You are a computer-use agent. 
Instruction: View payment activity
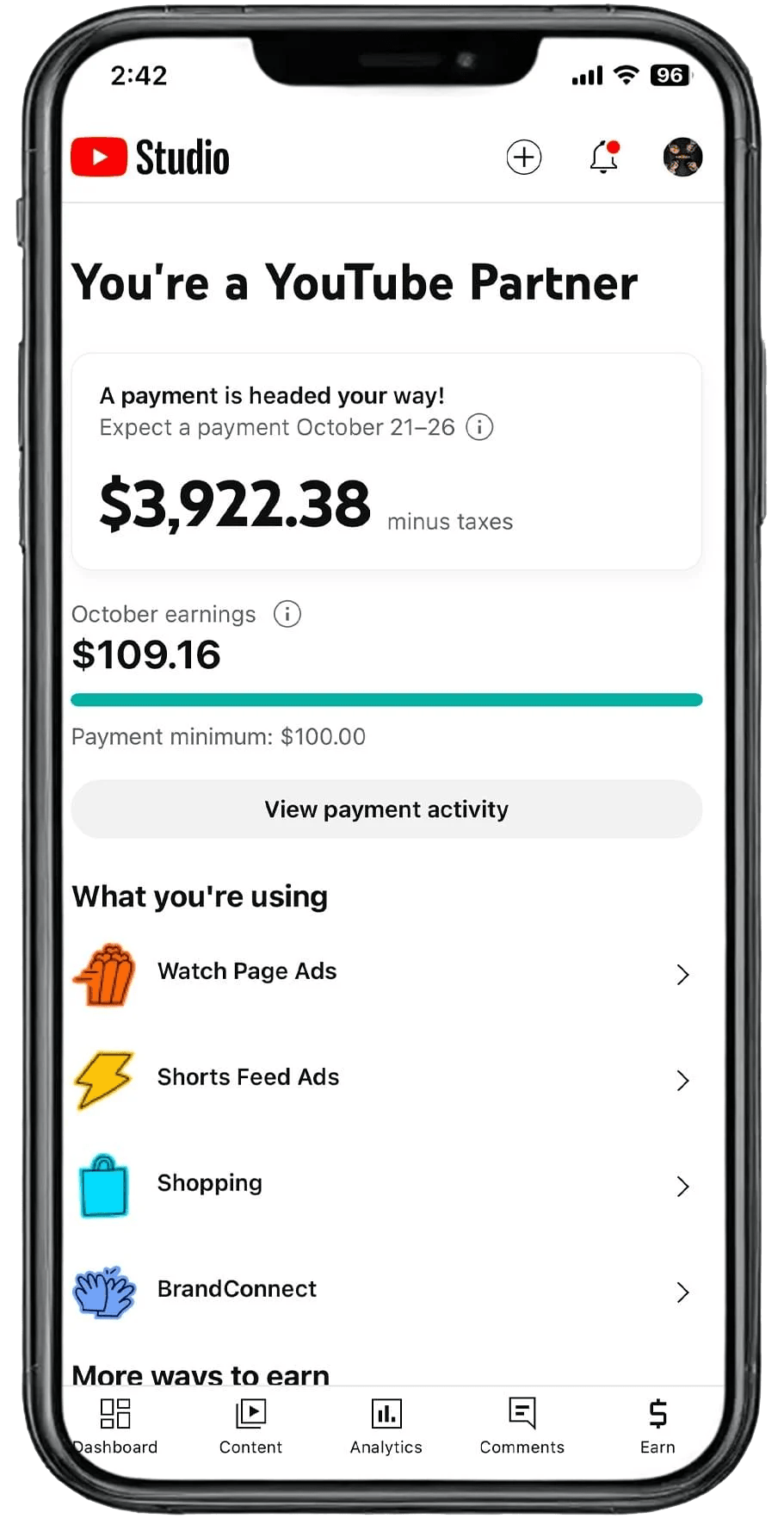pyautogui.click(x=386, y=809)
